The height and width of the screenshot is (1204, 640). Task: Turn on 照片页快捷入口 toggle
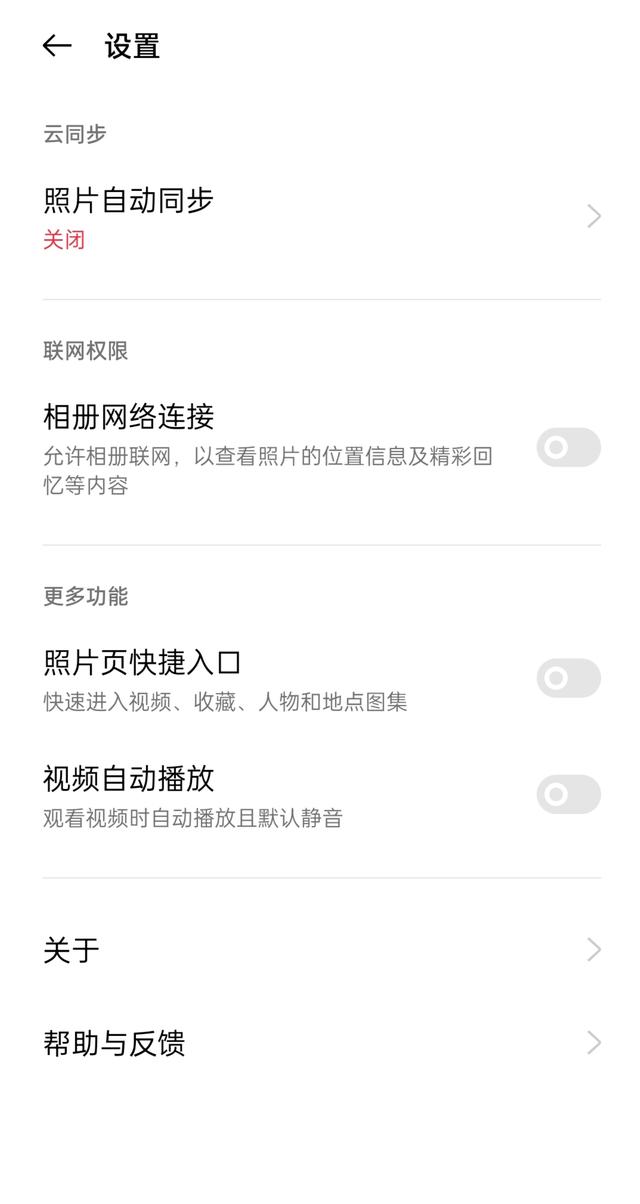coord(568,678)
